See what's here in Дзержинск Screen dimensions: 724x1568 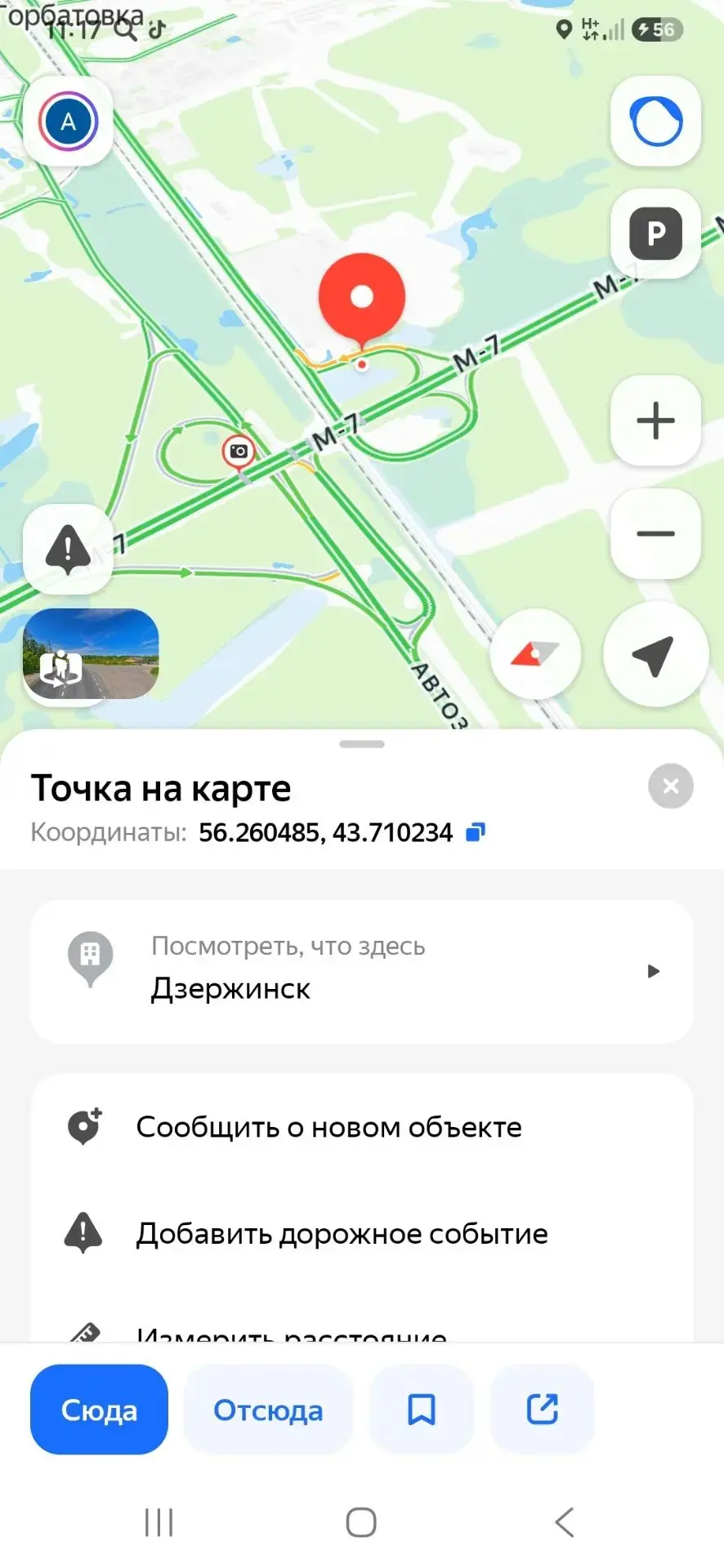click(x=361, y=971)
